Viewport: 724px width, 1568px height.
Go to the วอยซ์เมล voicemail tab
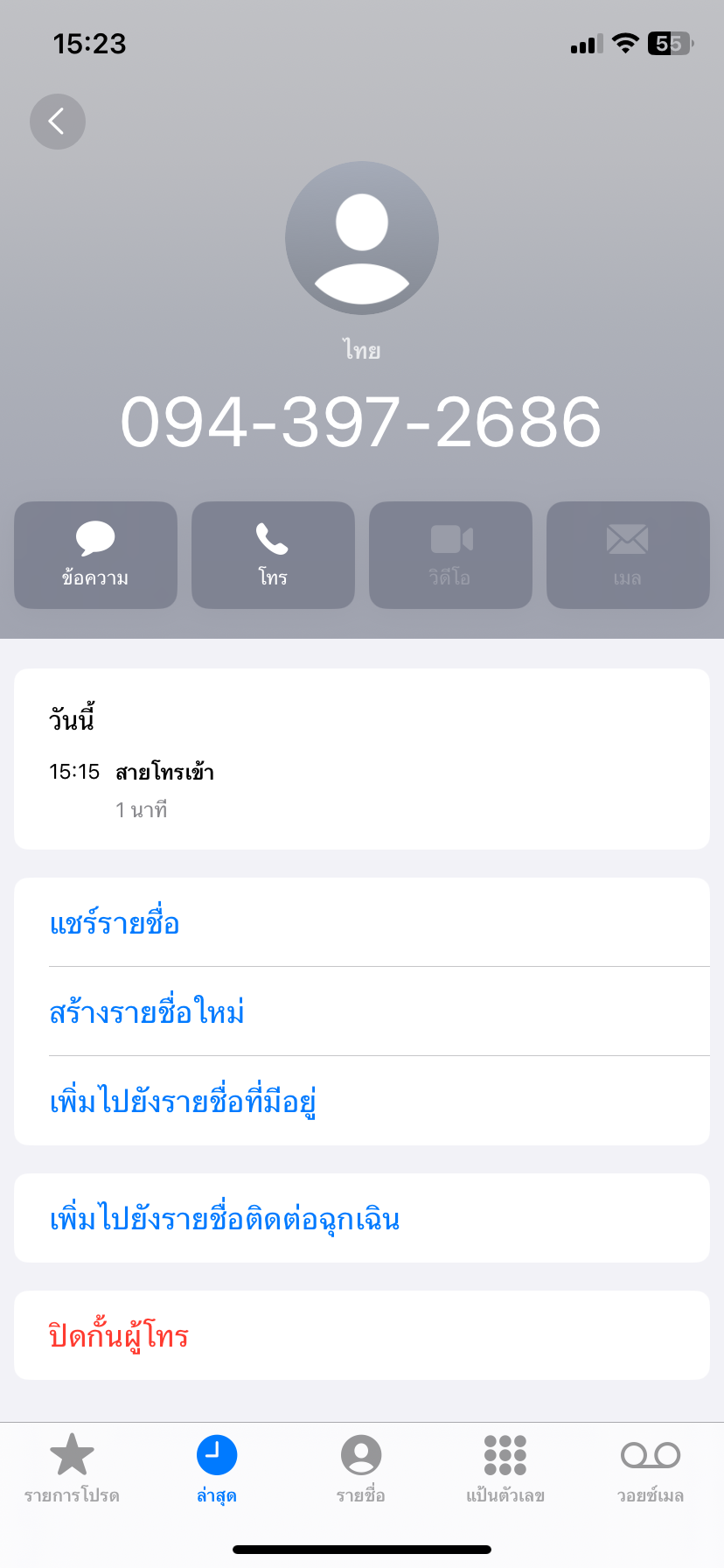coord(651,1469)
